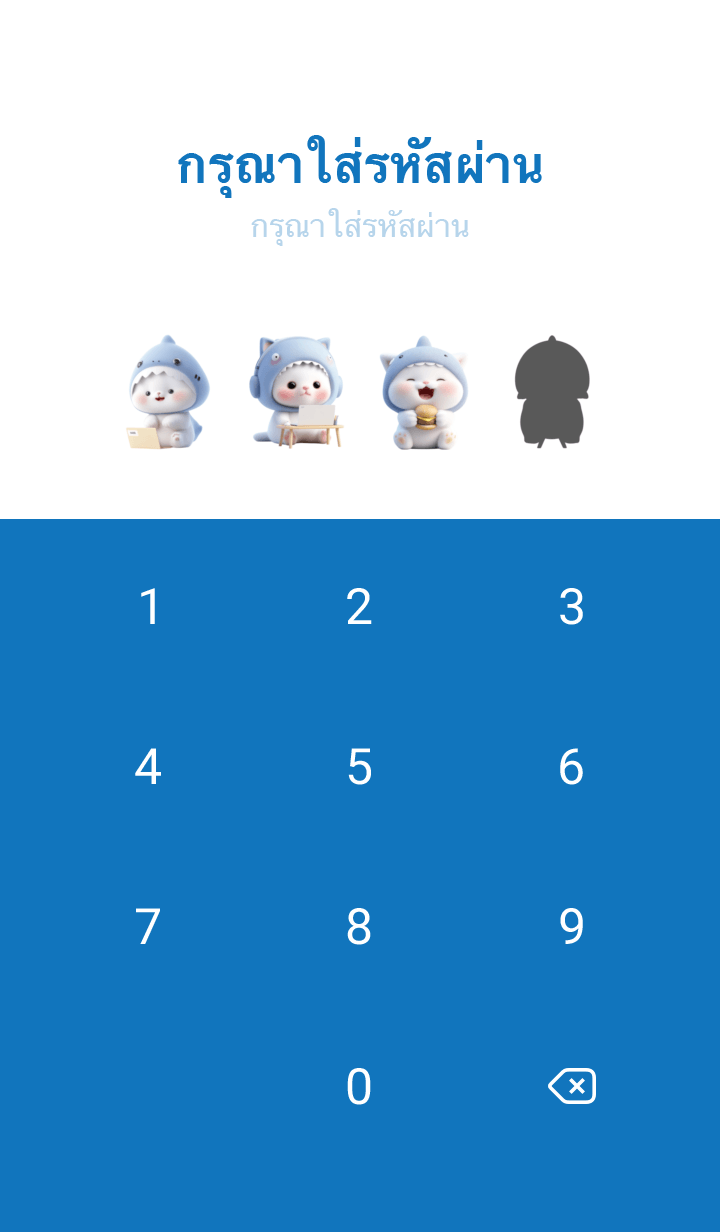Enter digit 0 on the keypad

click(x=359, y=1087)
